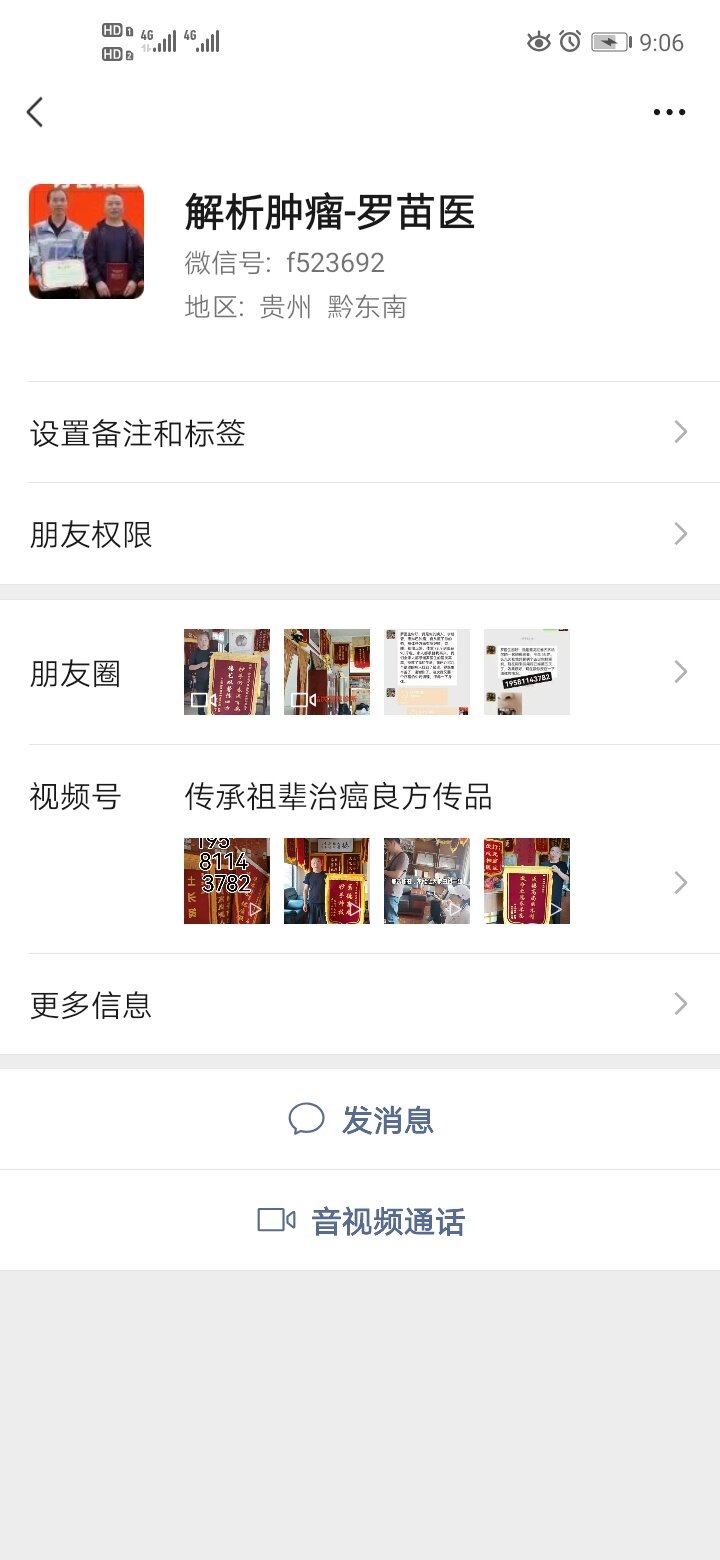Open the three-dot overflow menu

pyautogui.click(x=669, y=112)
